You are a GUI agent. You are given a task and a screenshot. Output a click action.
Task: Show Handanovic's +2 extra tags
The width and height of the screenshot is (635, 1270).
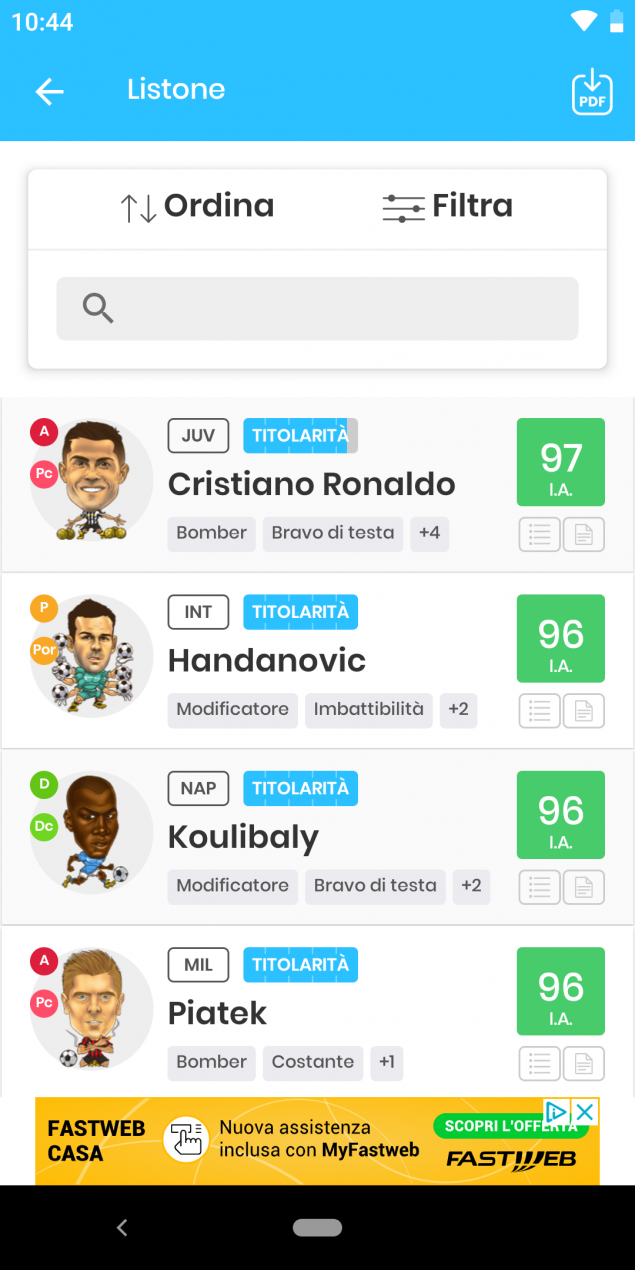pos(458,710)
